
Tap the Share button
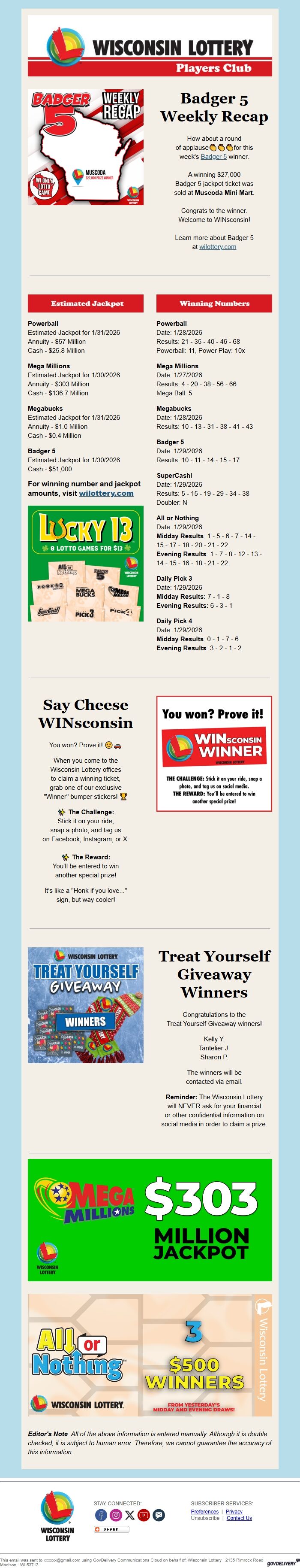[111, 1529]
